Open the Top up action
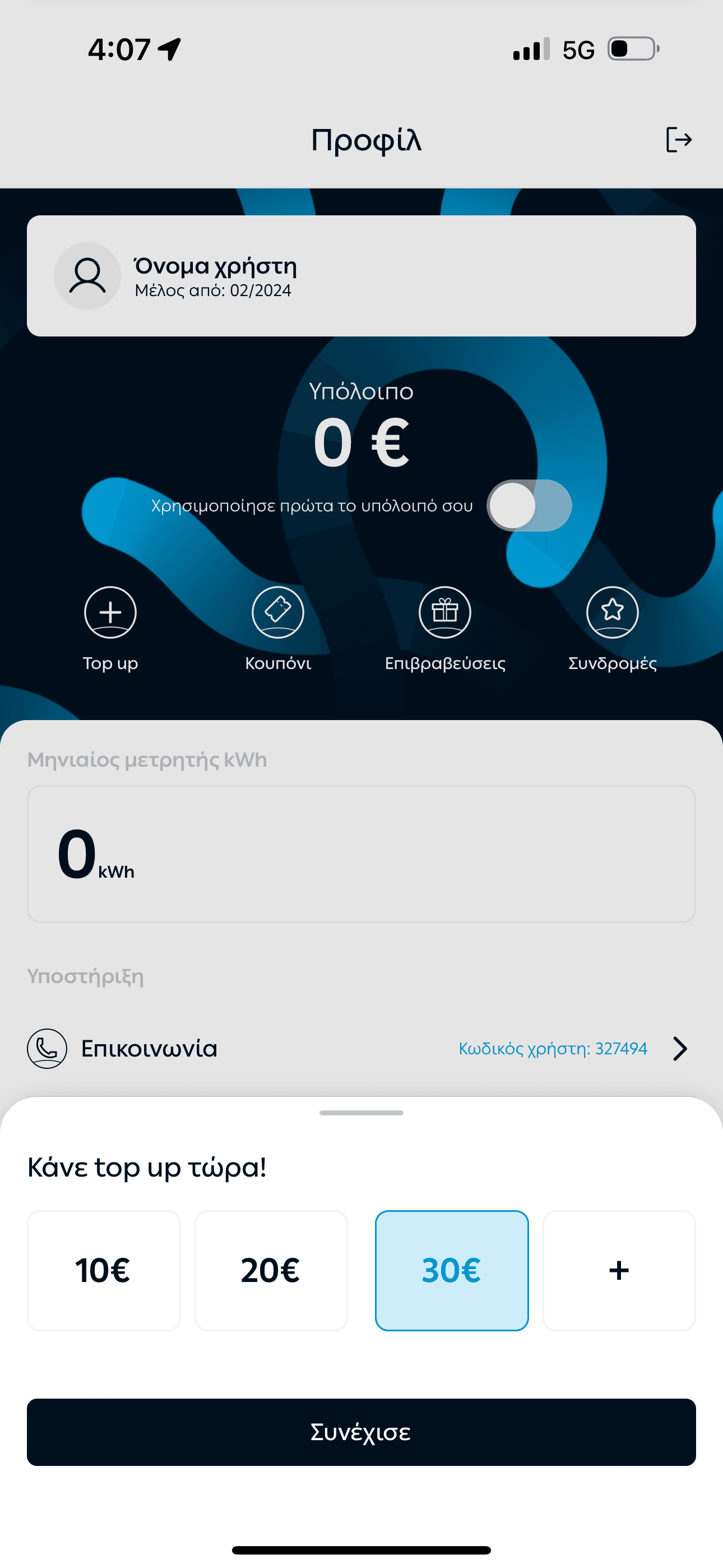The height and width of the screenshot is (1568, 723). [x=110, y=613]
